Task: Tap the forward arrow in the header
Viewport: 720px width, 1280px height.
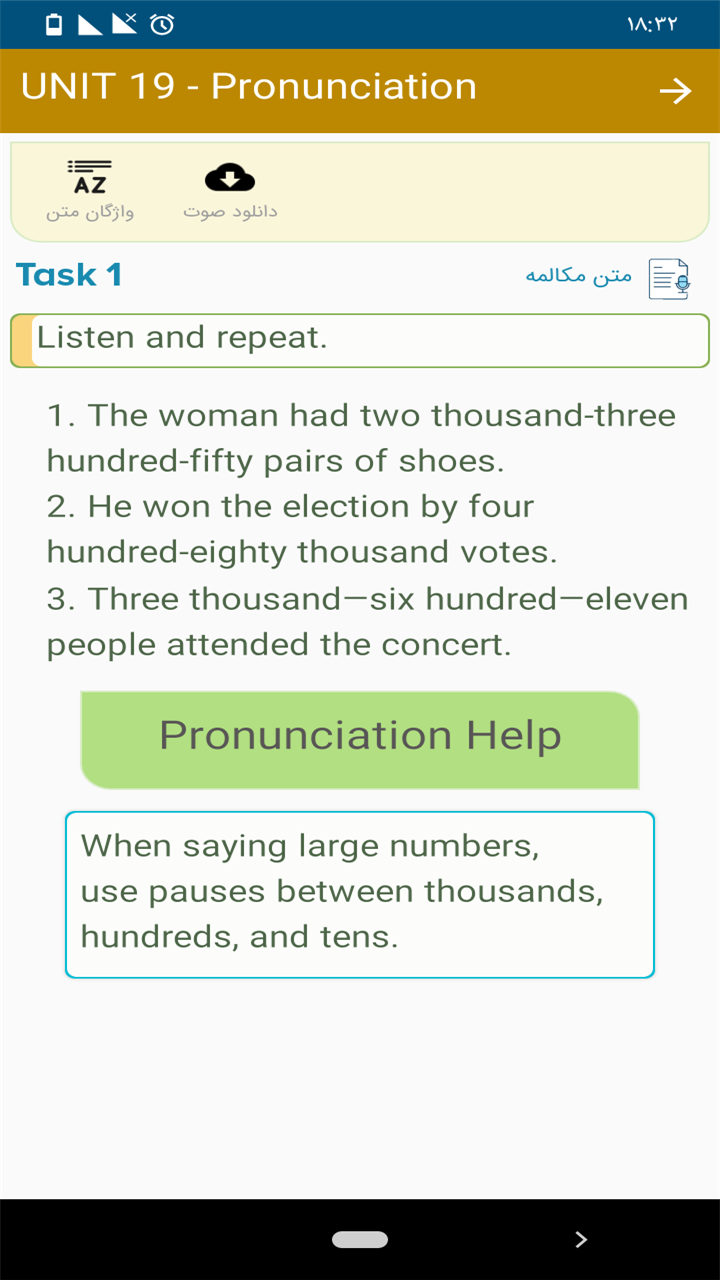Action: (x=675, y=91)
